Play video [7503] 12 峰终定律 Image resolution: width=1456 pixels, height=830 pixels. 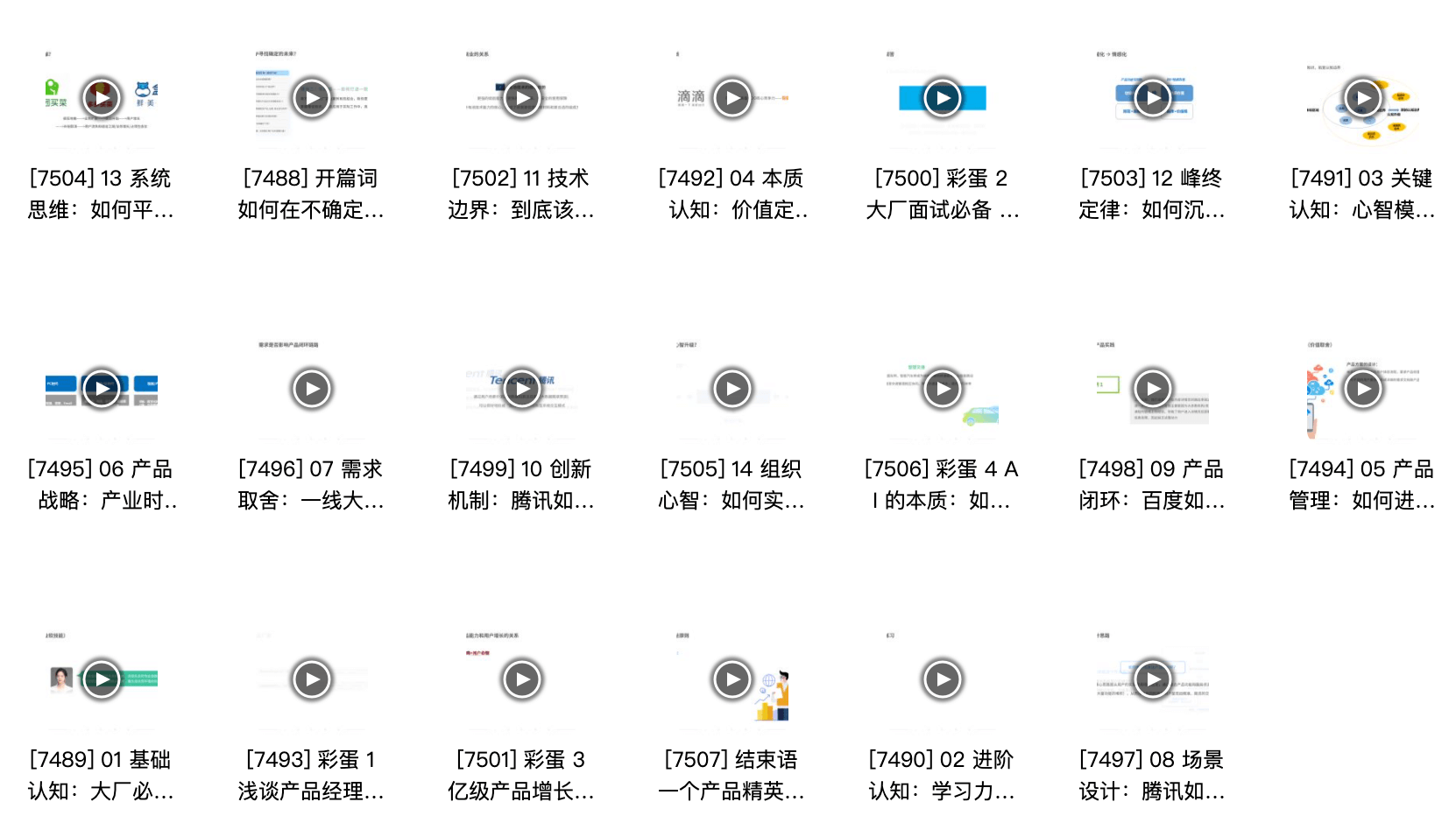pos(1153,98)
